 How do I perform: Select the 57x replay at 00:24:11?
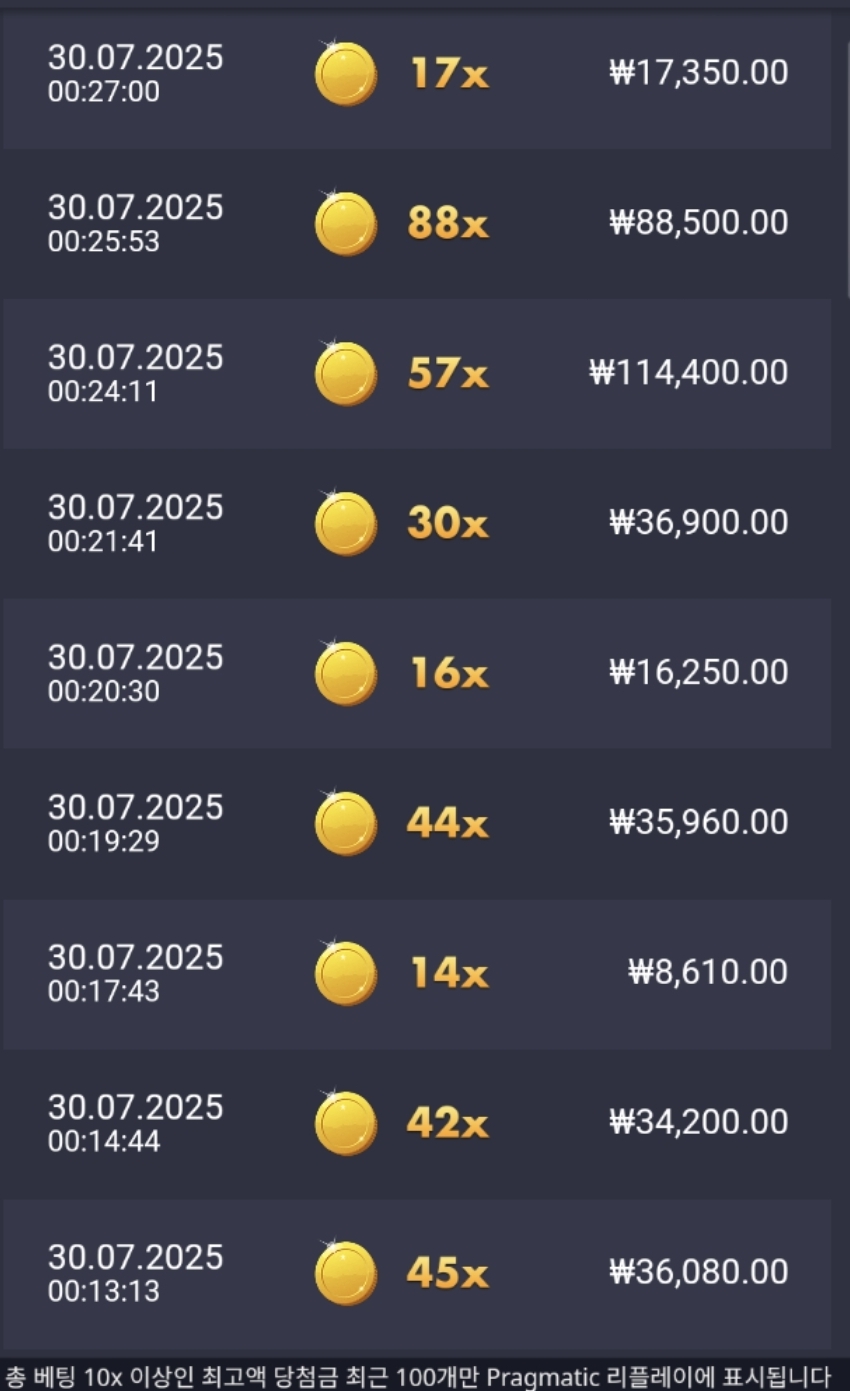[417, 374]
